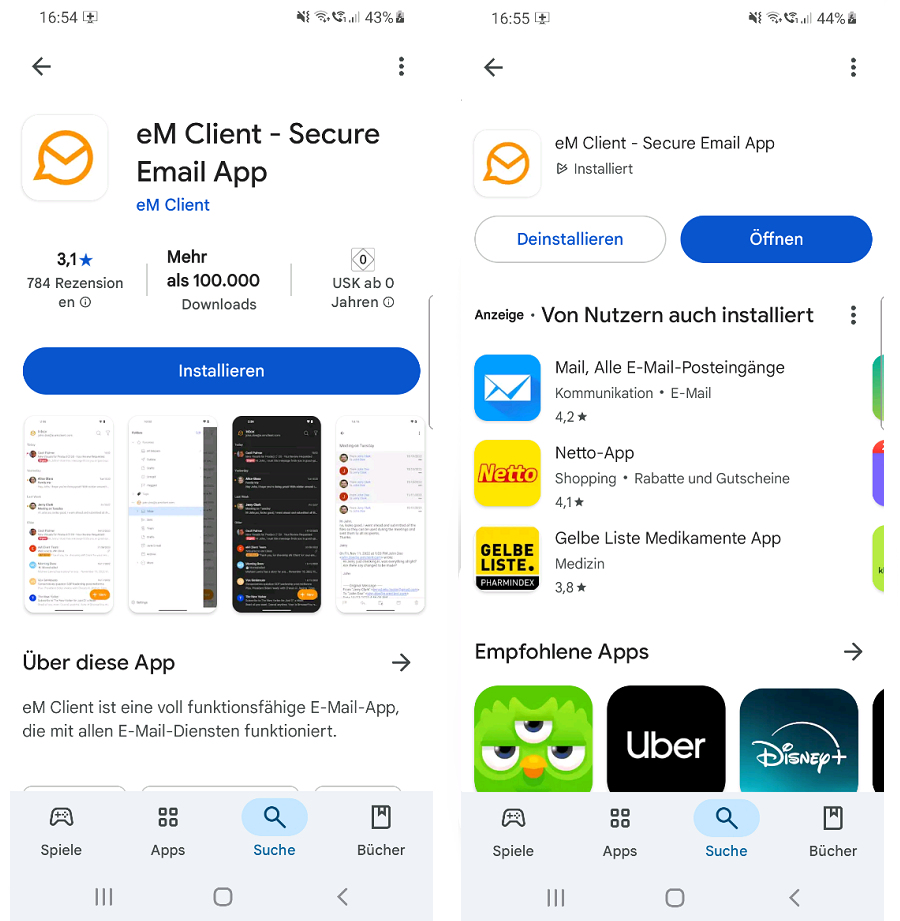Tap the Deinstallieren button
This screenshot has width=900, height=921.
tap(570, 239)
